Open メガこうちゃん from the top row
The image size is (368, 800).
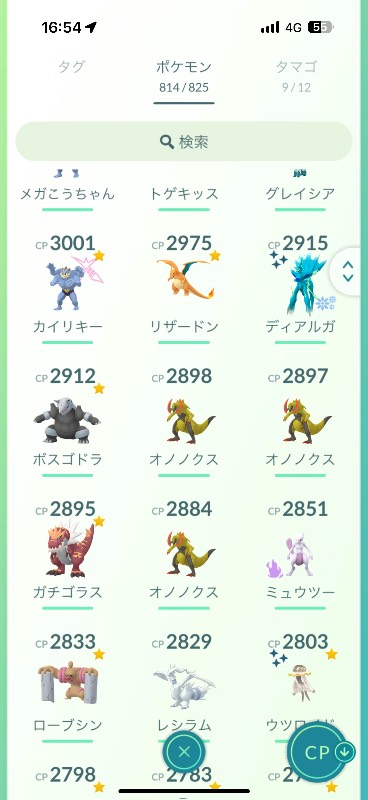[x=67, y=190]
